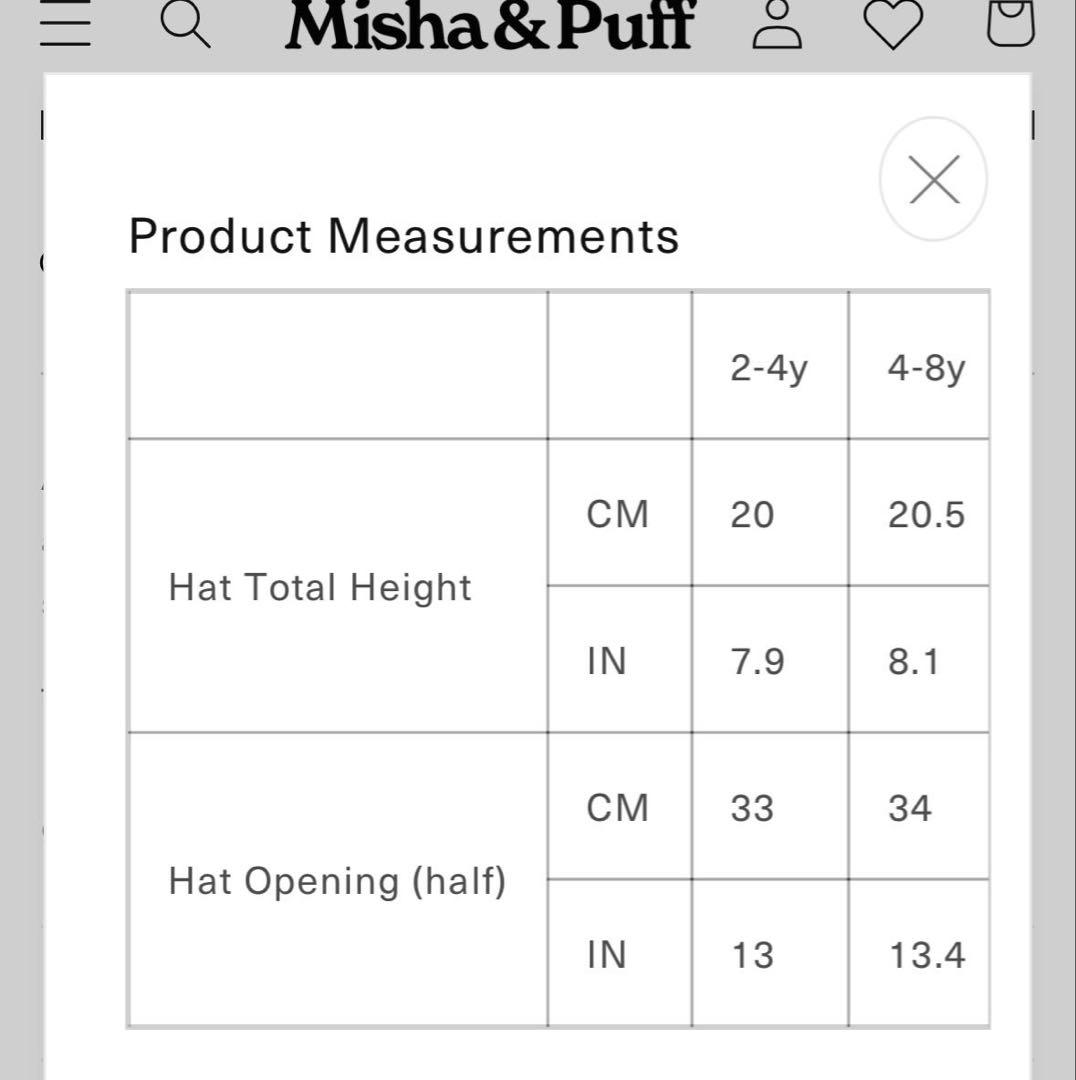Click the Hat Opening (half) row label
This screenshot has height=1080, width=1076.
(337, 882)
